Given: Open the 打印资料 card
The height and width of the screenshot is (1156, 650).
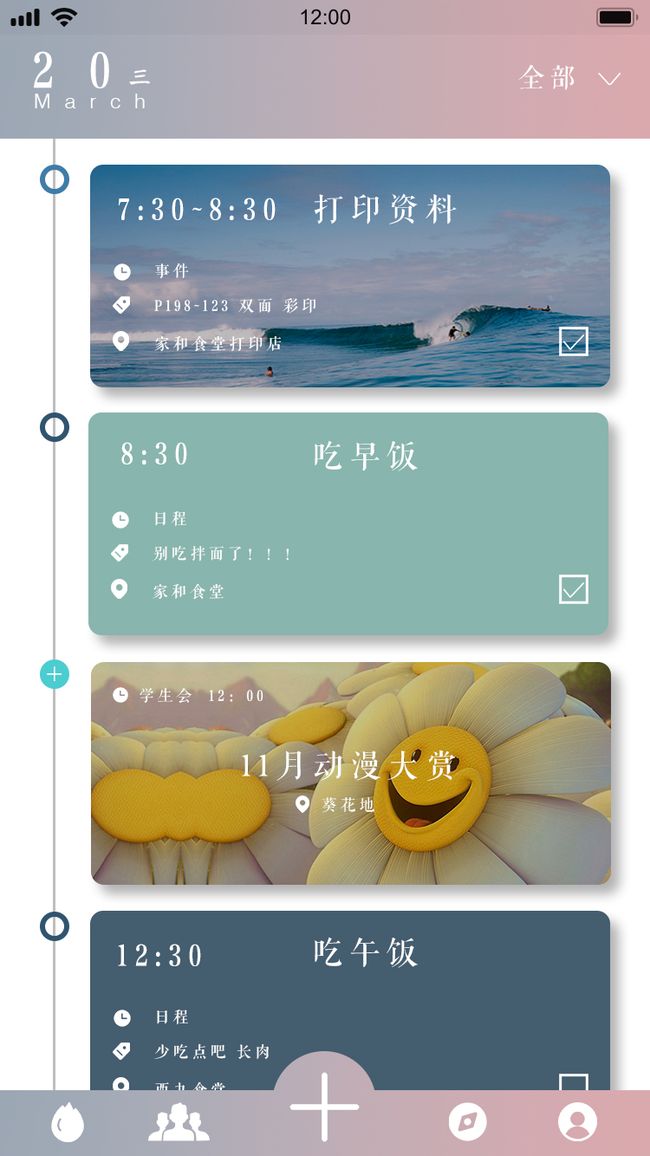Looking at the screenshot, I should click(350, 276).
